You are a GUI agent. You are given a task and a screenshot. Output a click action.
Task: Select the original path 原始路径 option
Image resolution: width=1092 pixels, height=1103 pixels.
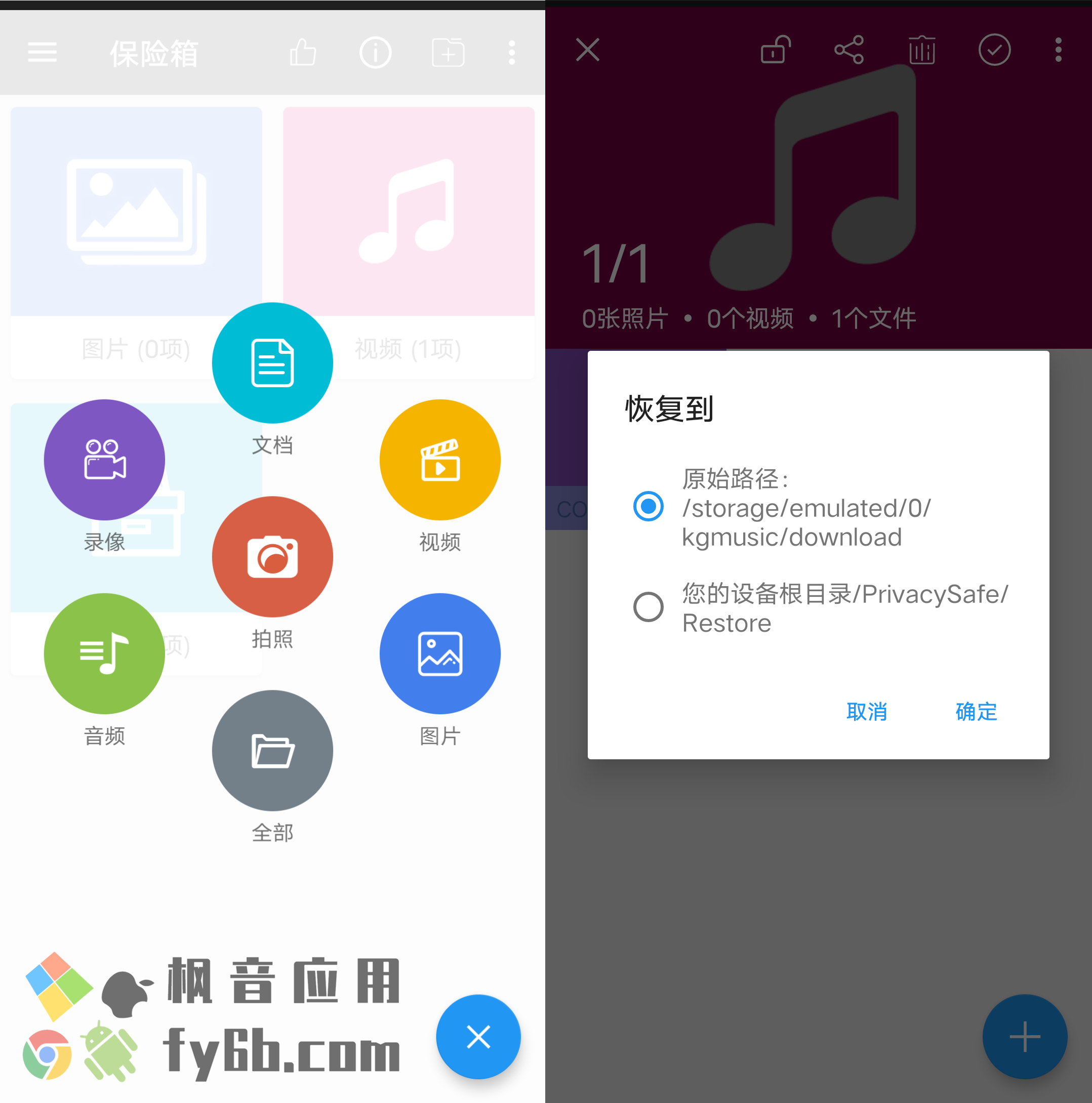tap(648, 506)
